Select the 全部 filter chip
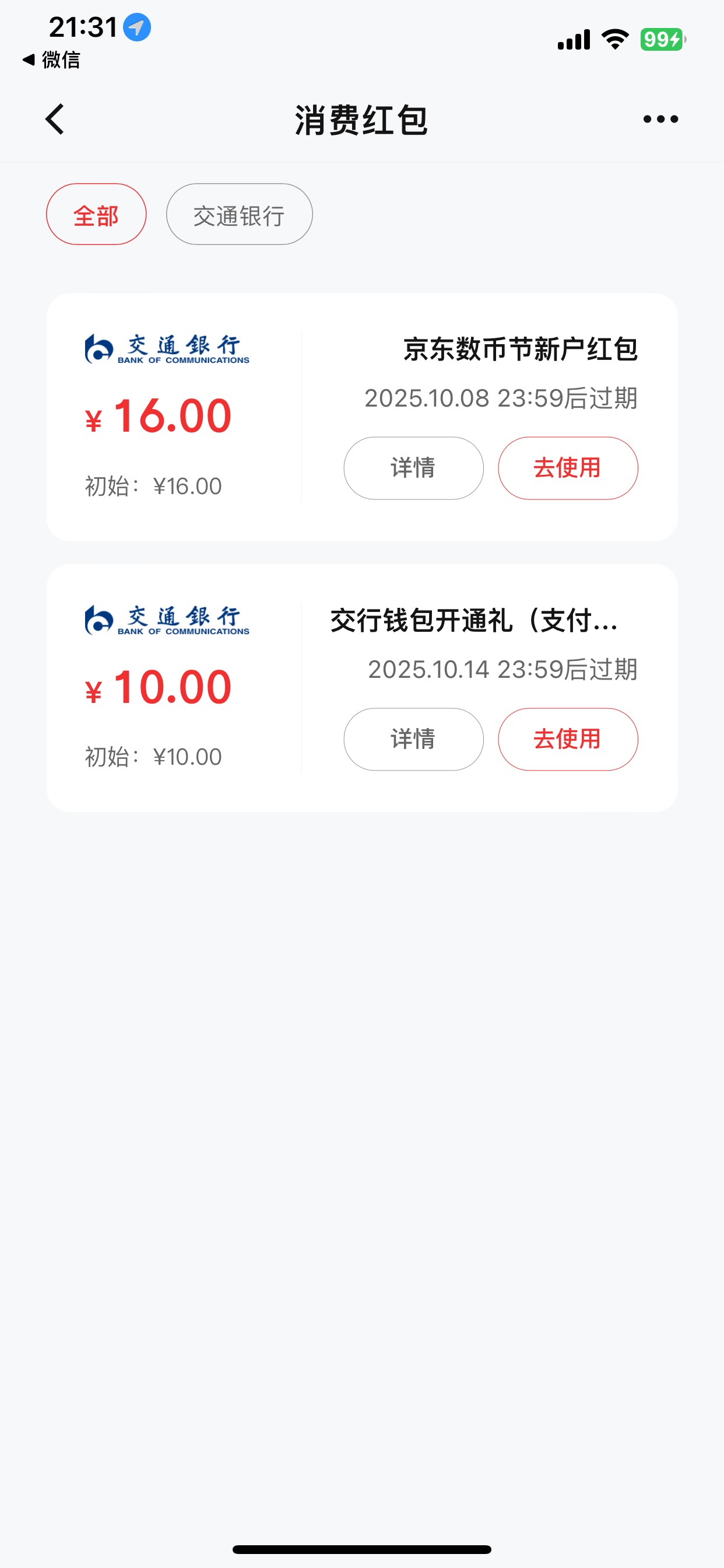The height and width of the screenshot is (1568, 724). click(x=96, y=214)
